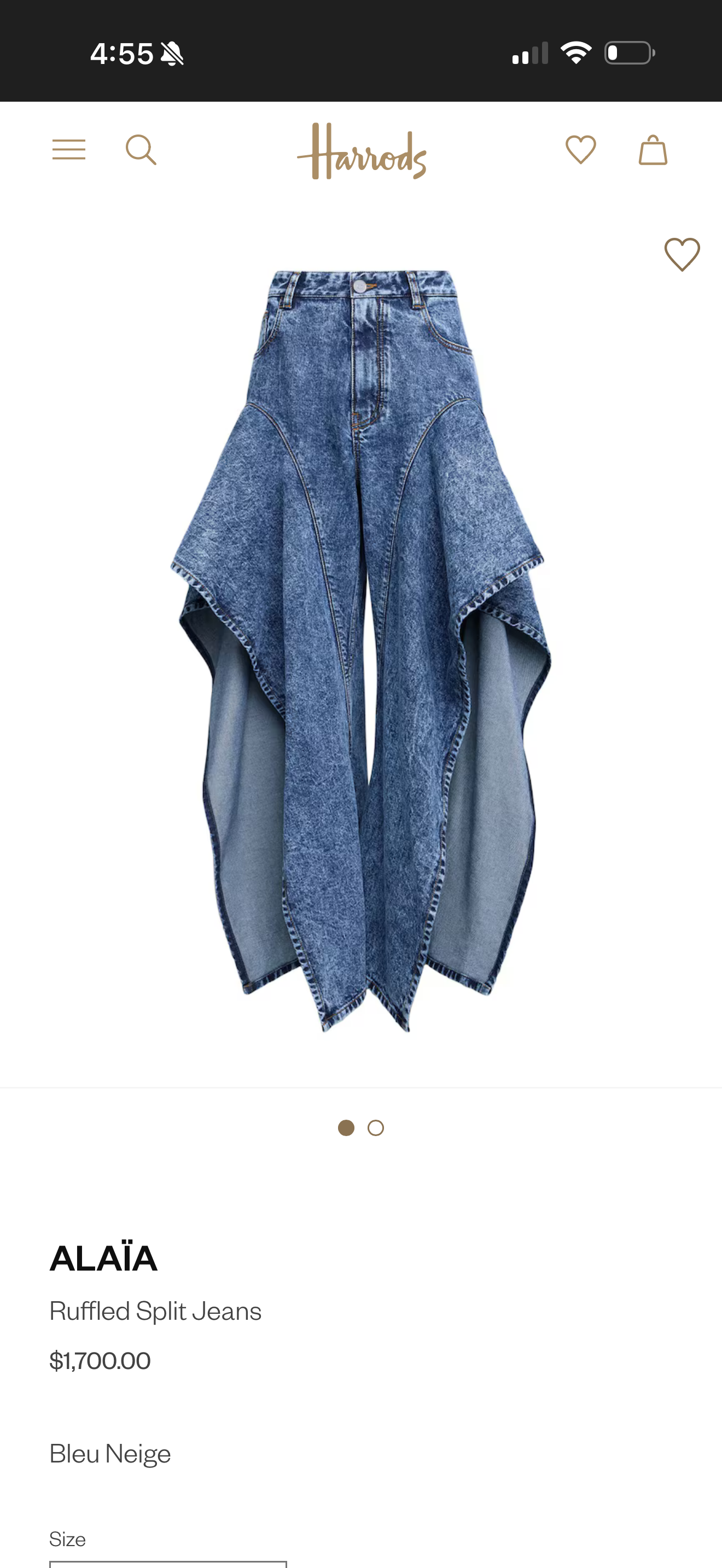Select the second carousel dot

376,1127
